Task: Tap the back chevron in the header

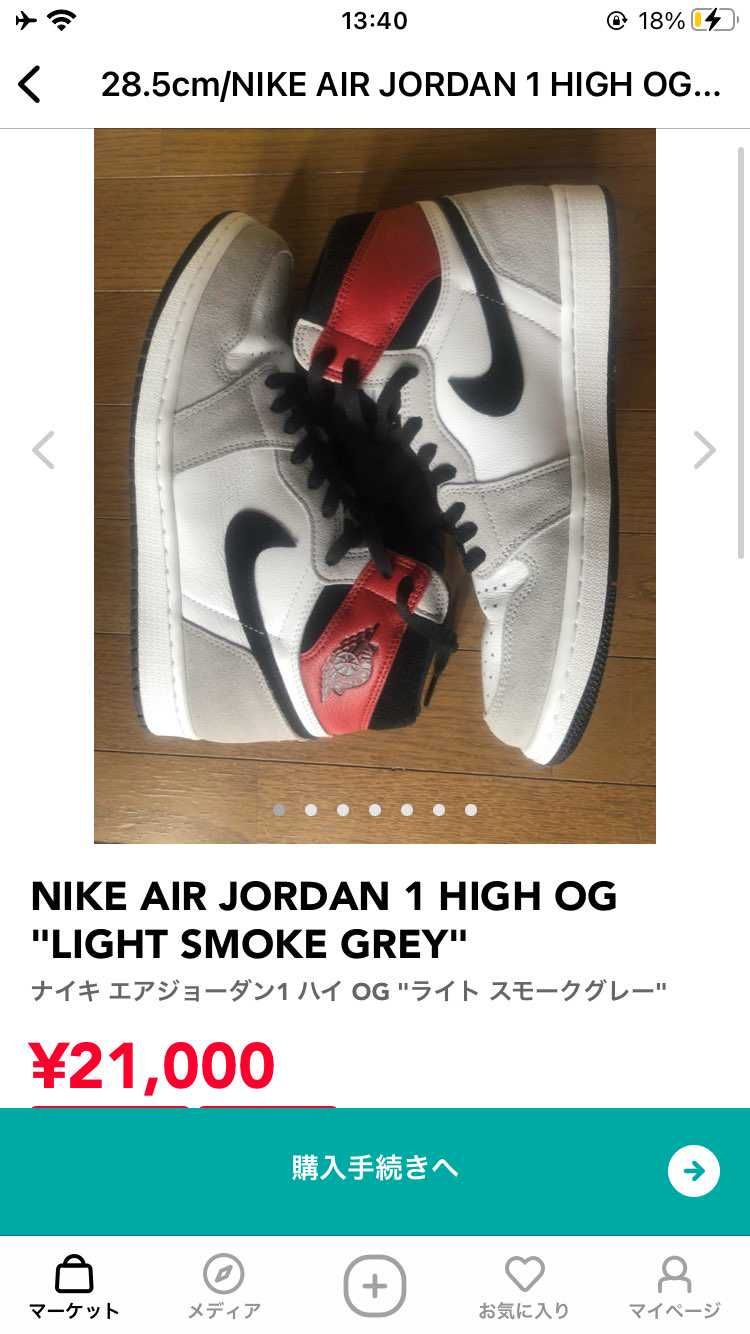Action: pos(29,85)
